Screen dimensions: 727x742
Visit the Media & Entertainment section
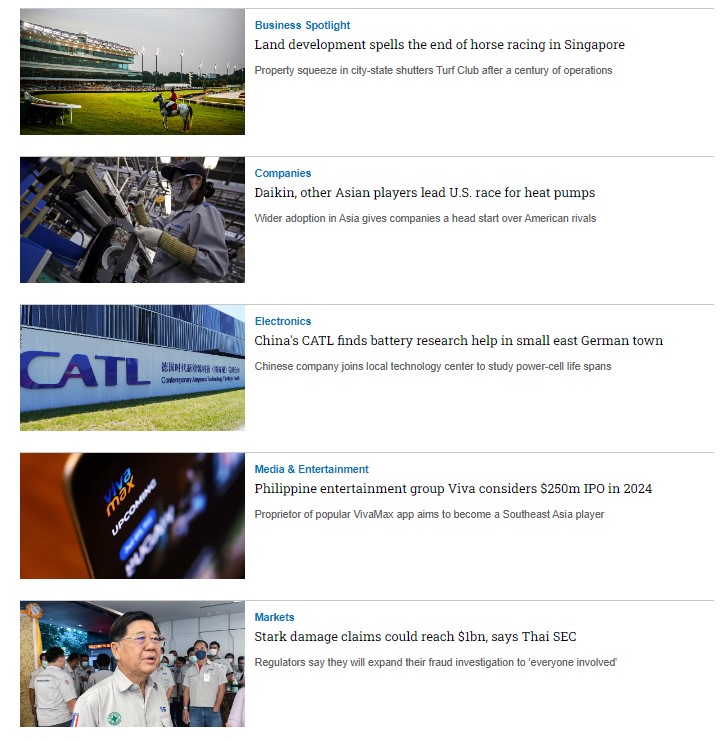coord(311,469)
